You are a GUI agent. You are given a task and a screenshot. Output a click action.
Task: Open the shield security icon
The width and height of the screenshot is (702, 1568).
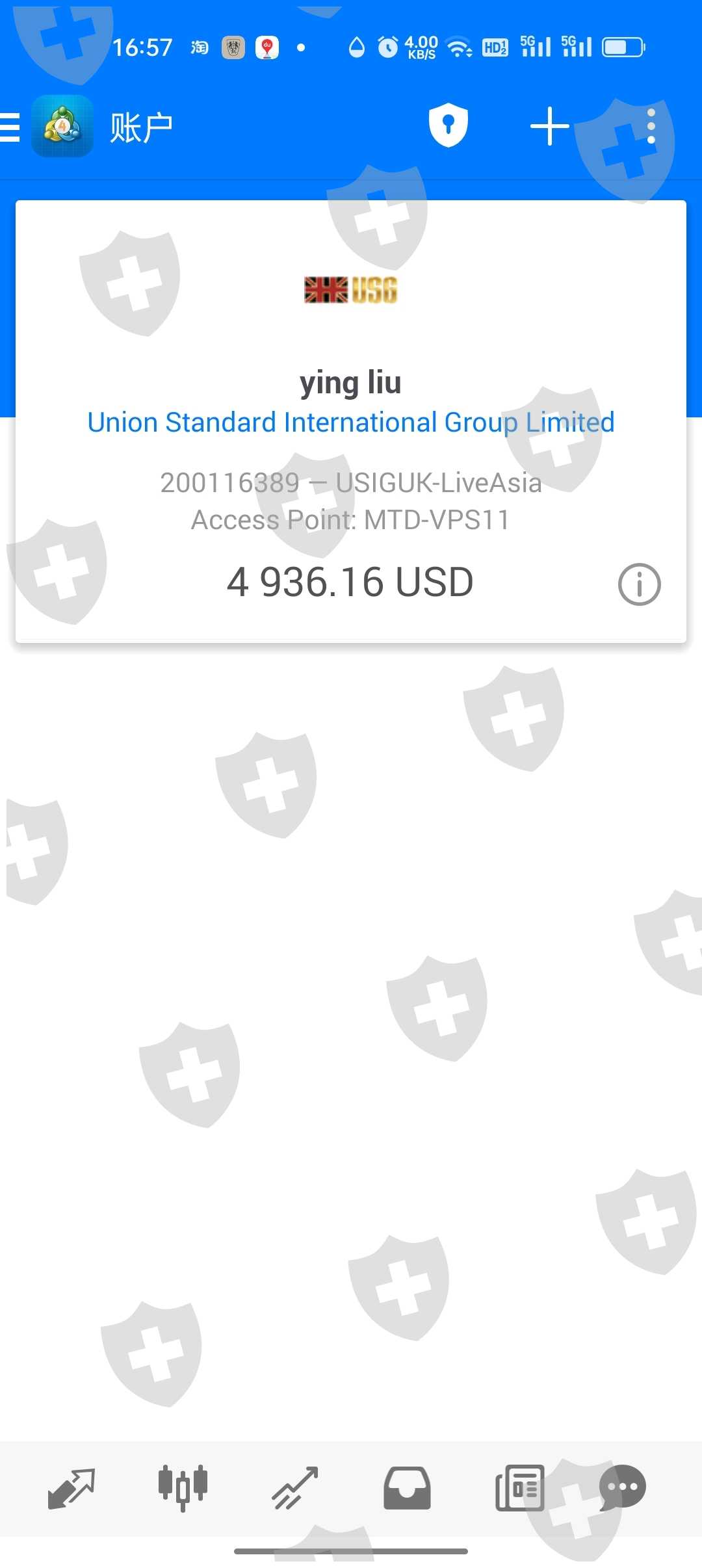pyautogui.click(x=448, y=125)
